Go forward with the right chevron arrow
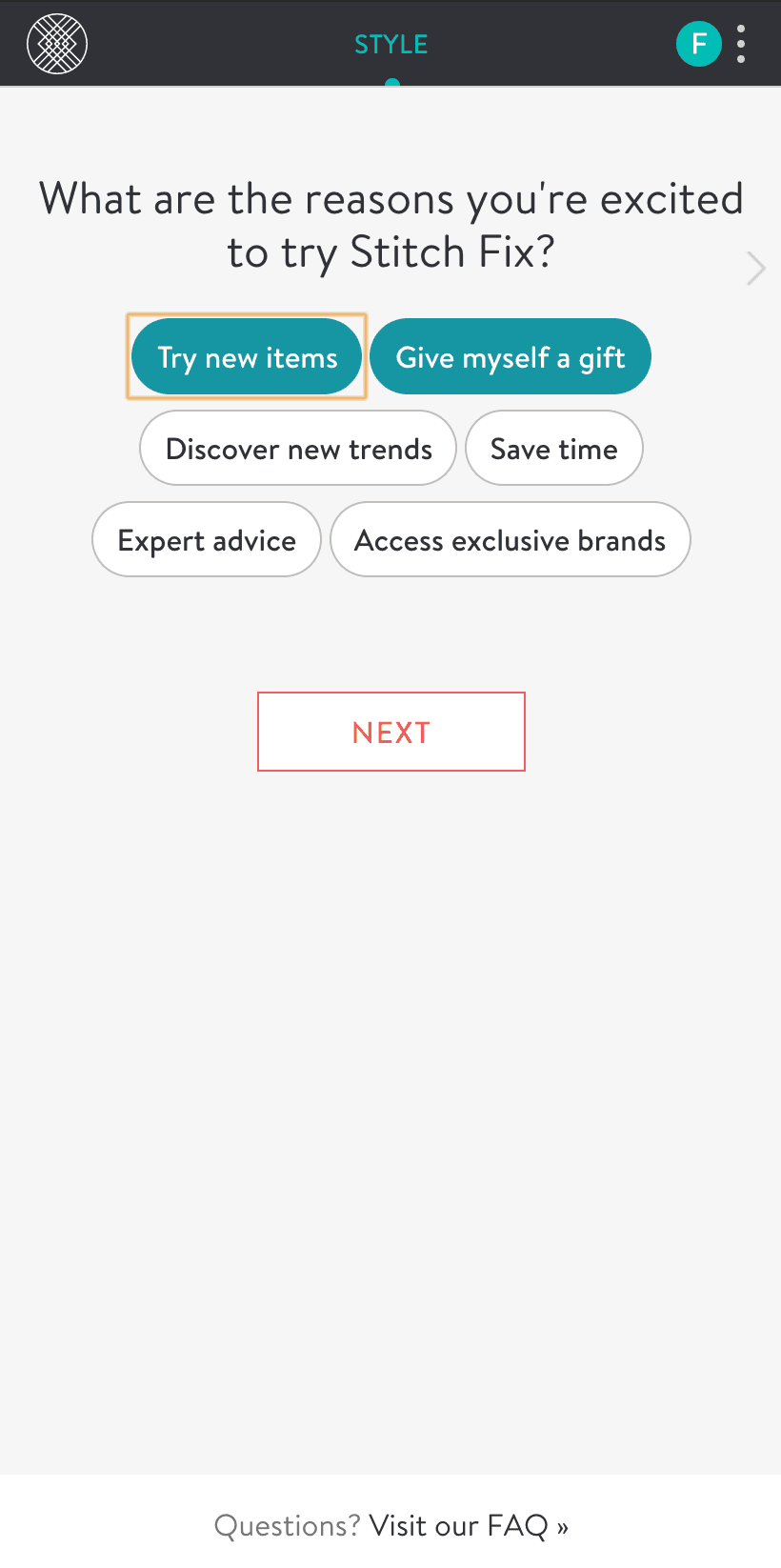The width and height of the screenshot is (781, 1568). coord(756,269)
